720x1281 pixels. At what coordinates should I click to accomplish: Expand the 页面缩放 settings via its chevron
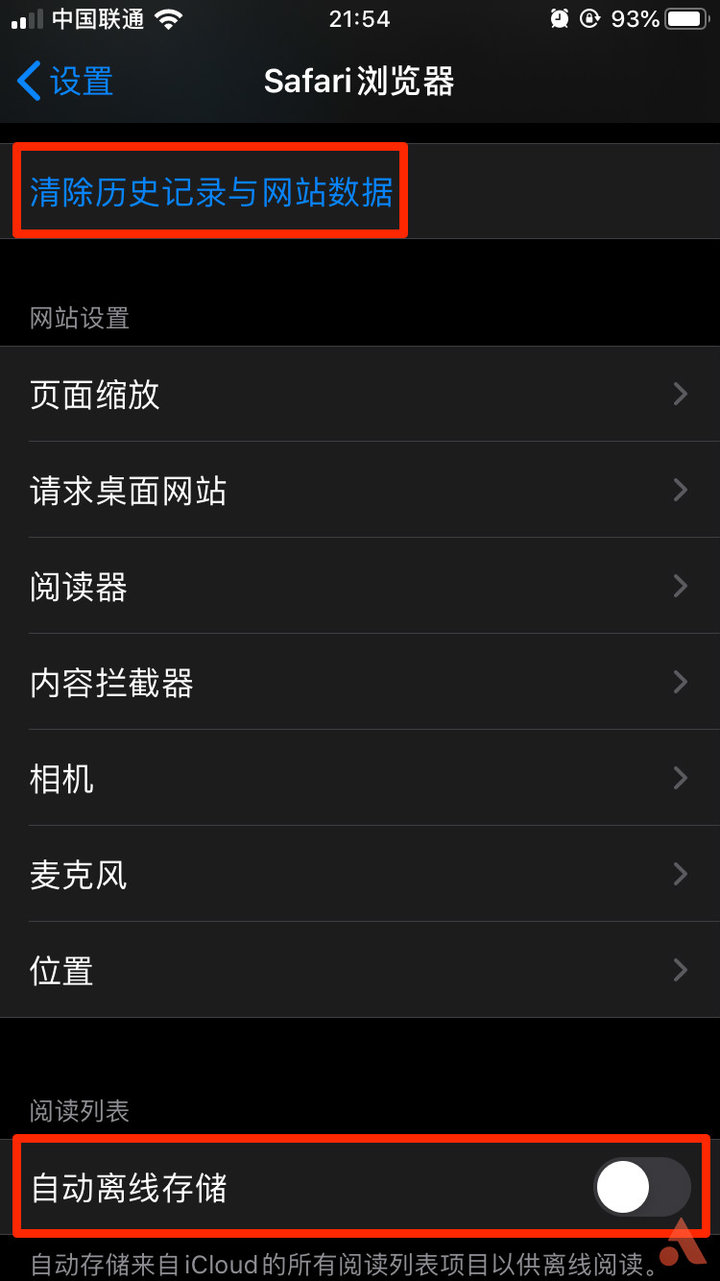tap(682, 394)
